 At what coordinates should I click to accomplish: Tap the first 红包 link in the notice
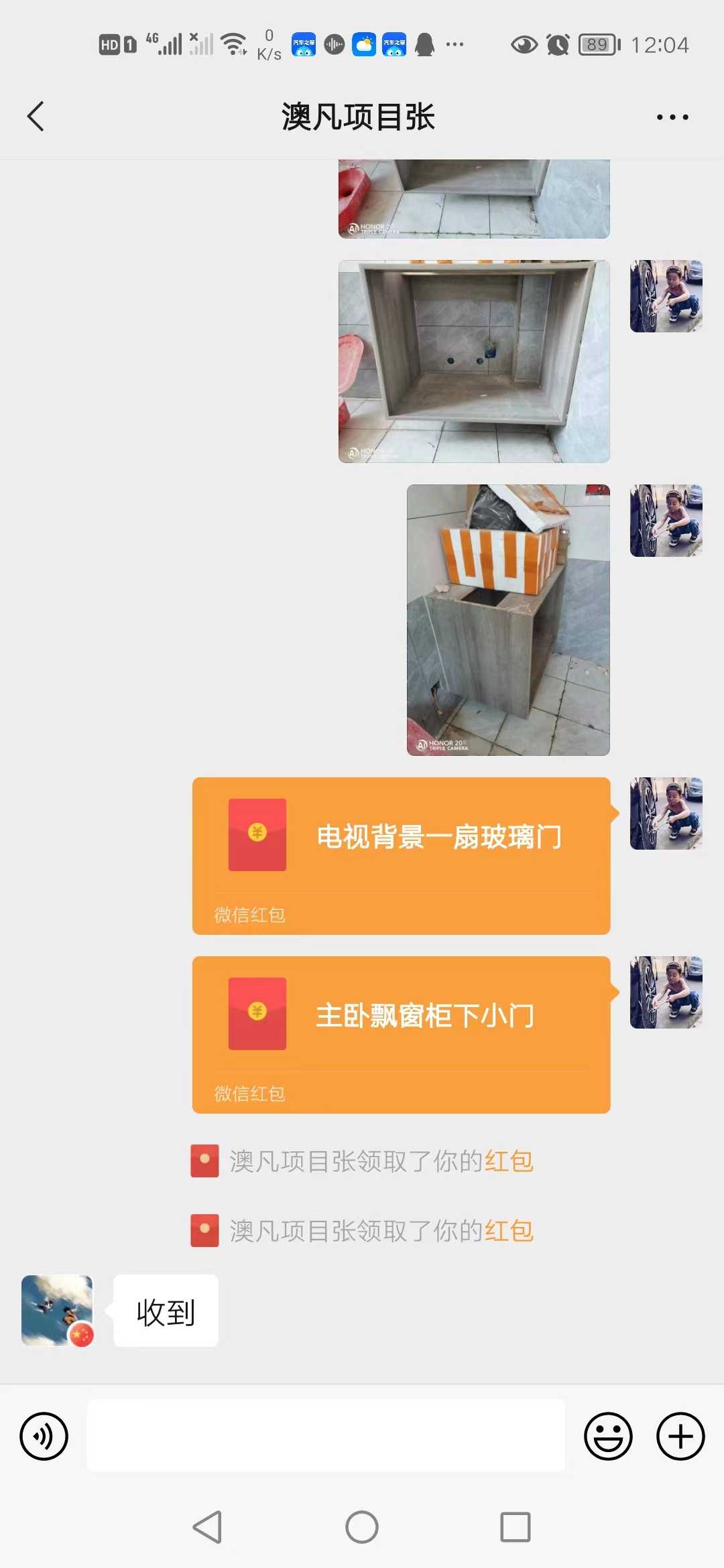click(509, 1161)
